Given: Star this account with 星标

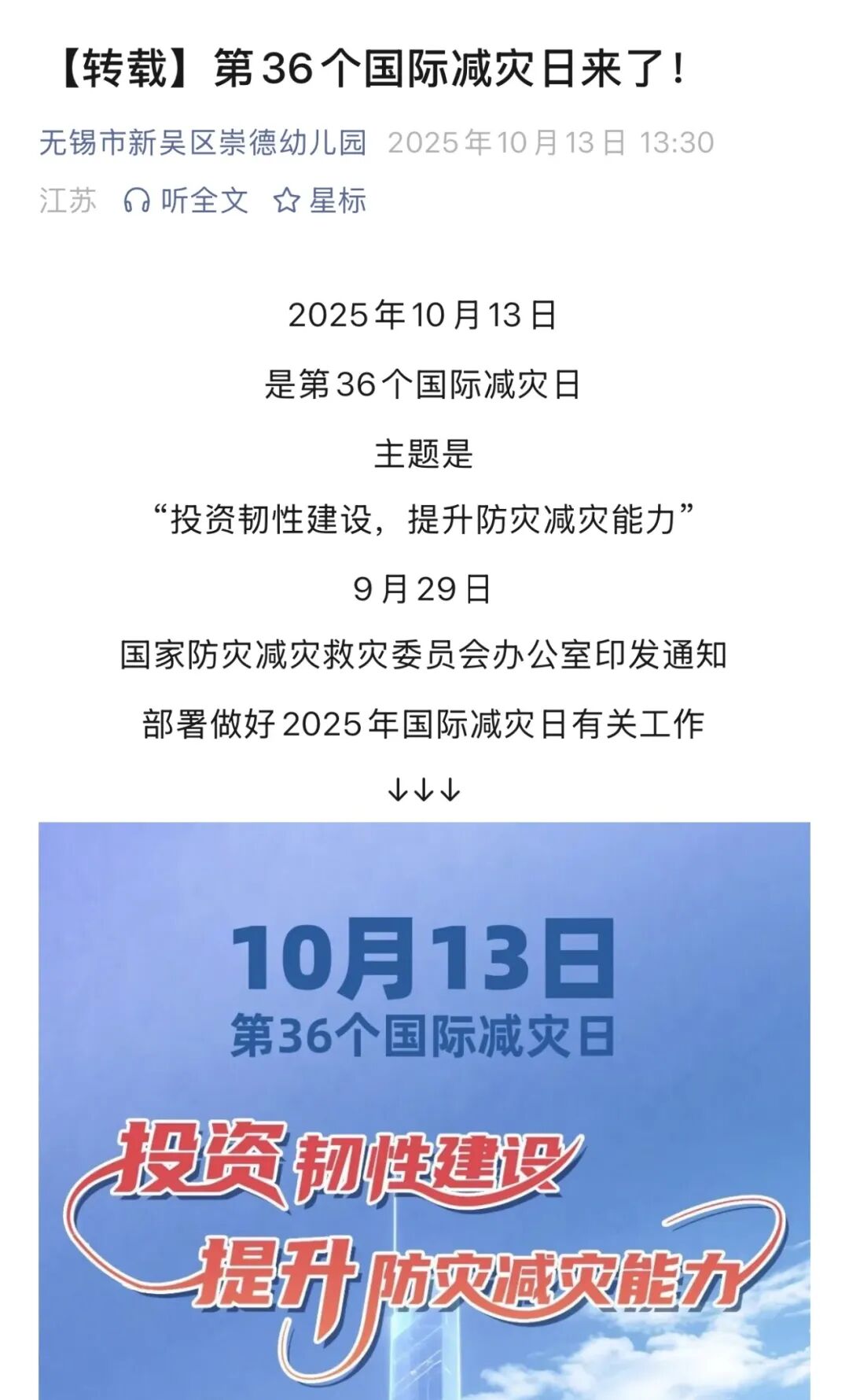Looking at the screenshot, I should tap(320, 201).
